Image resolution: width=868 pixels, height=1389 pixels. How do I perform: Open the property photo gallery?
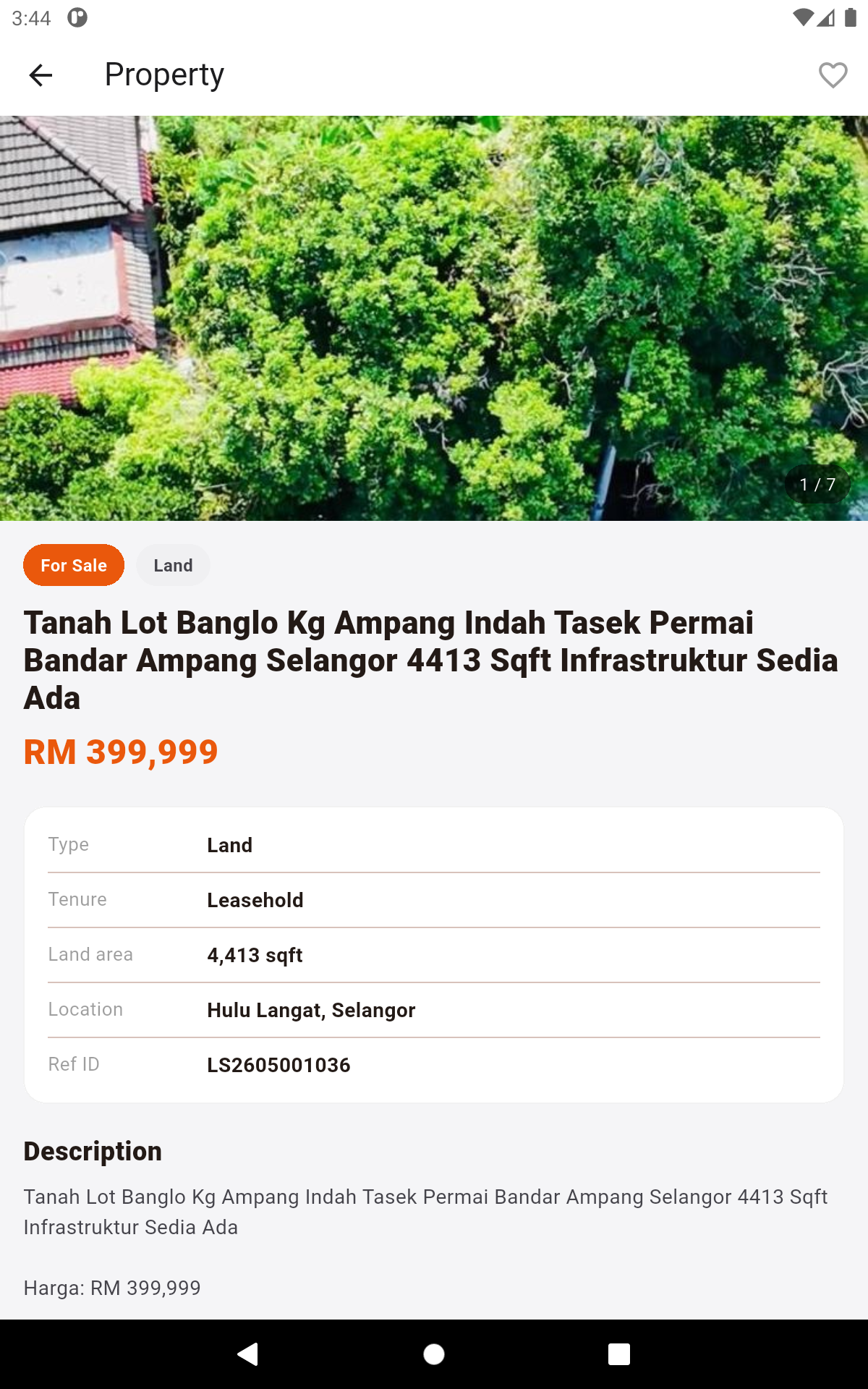pyautogui.click(x=434, y=318)
